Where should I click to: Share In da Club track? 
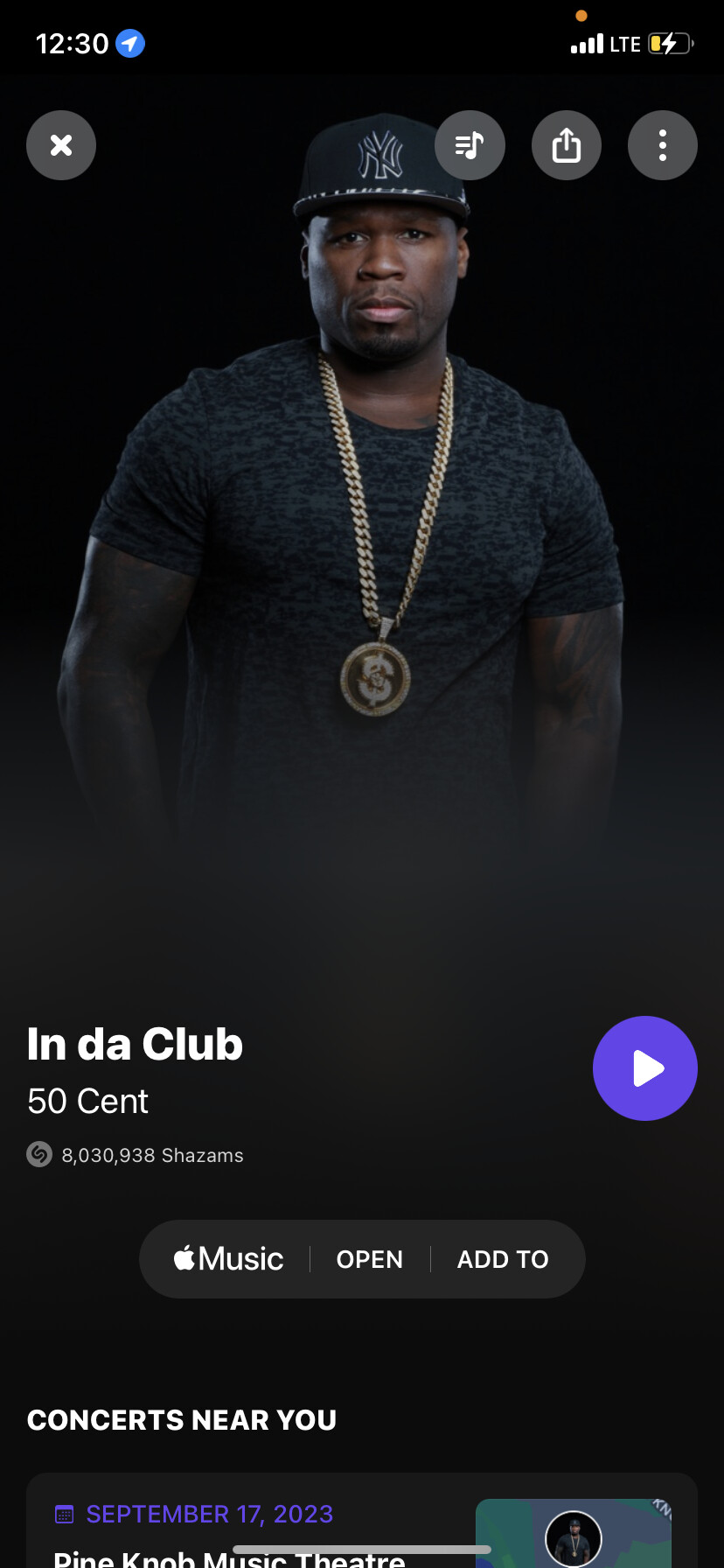click(x=567, y=145)
